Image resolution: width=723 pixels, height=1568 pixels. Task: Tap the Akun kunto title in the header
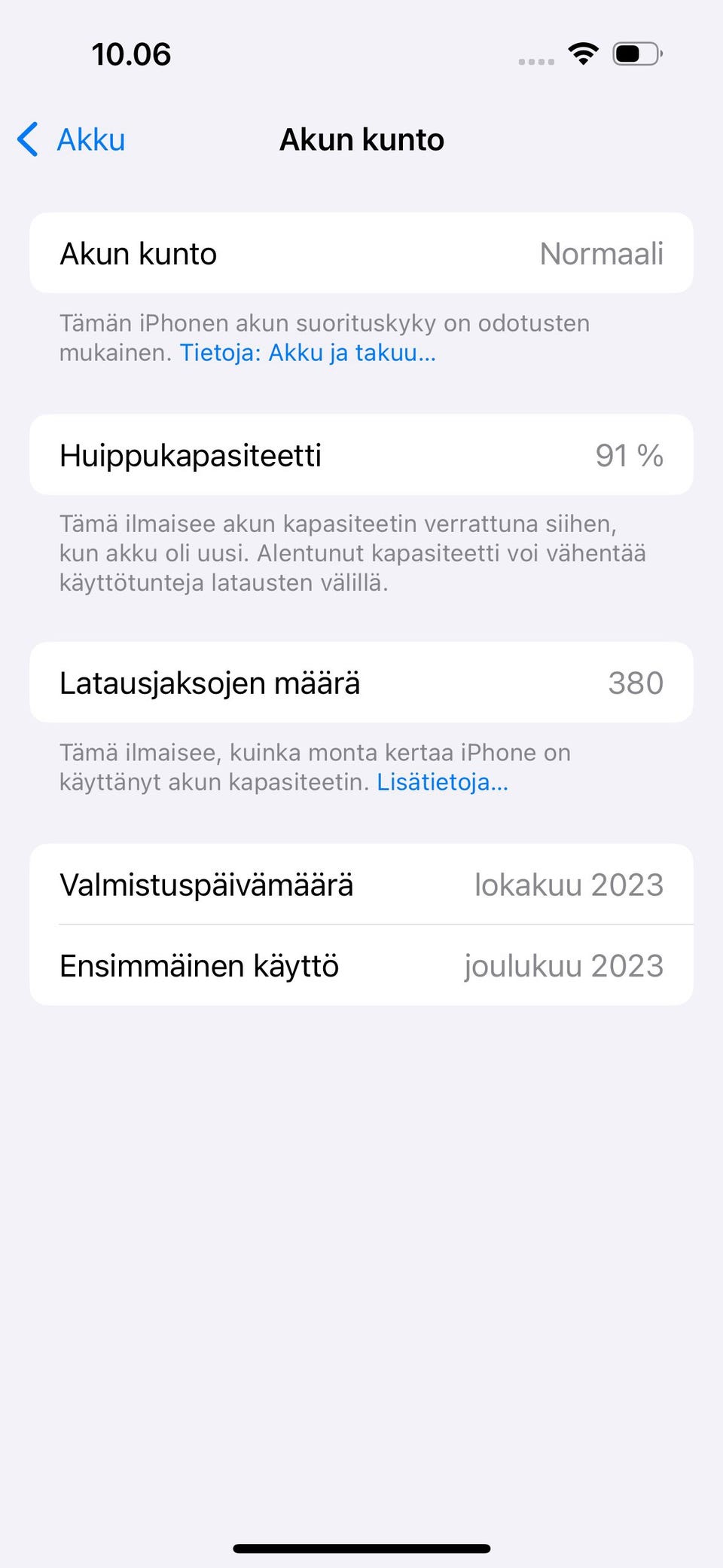[361, 139]
